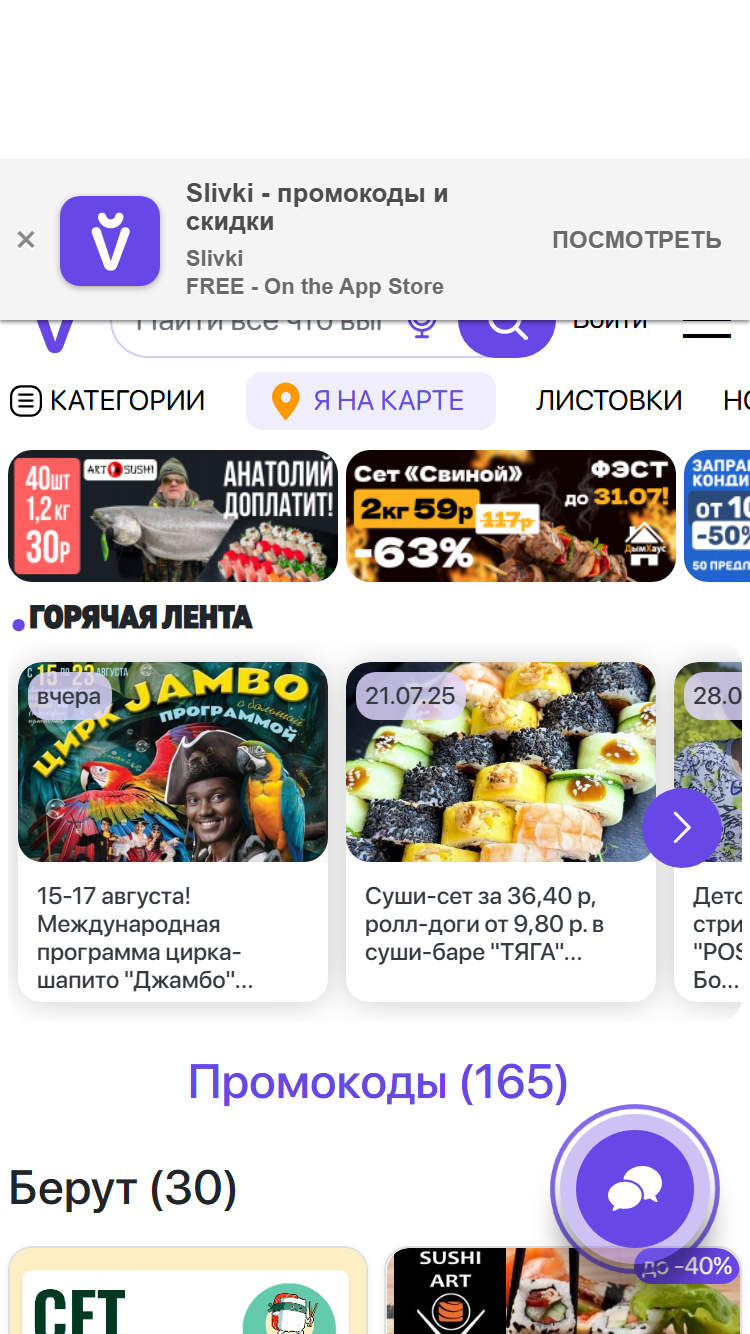Open Промокоды (165) link
Image resolution: width=750 pixels, height=1334 pixels.
coord(378,1082)
